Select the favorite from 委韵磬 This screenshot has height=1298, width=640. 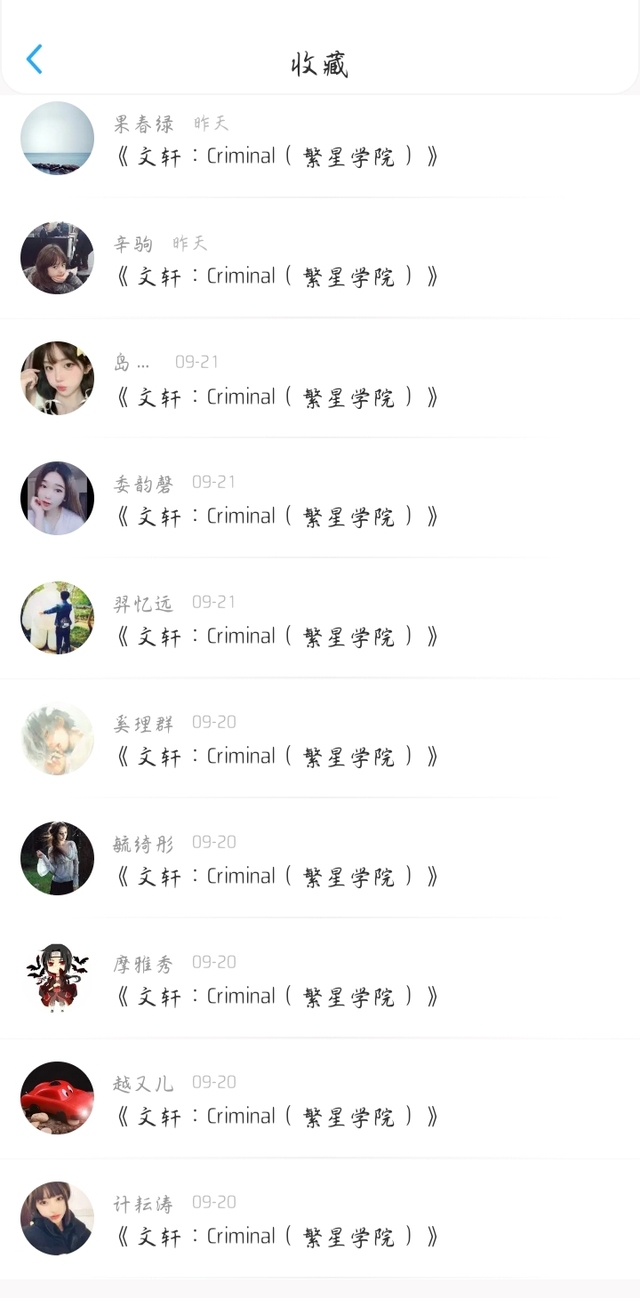point(278,516)
